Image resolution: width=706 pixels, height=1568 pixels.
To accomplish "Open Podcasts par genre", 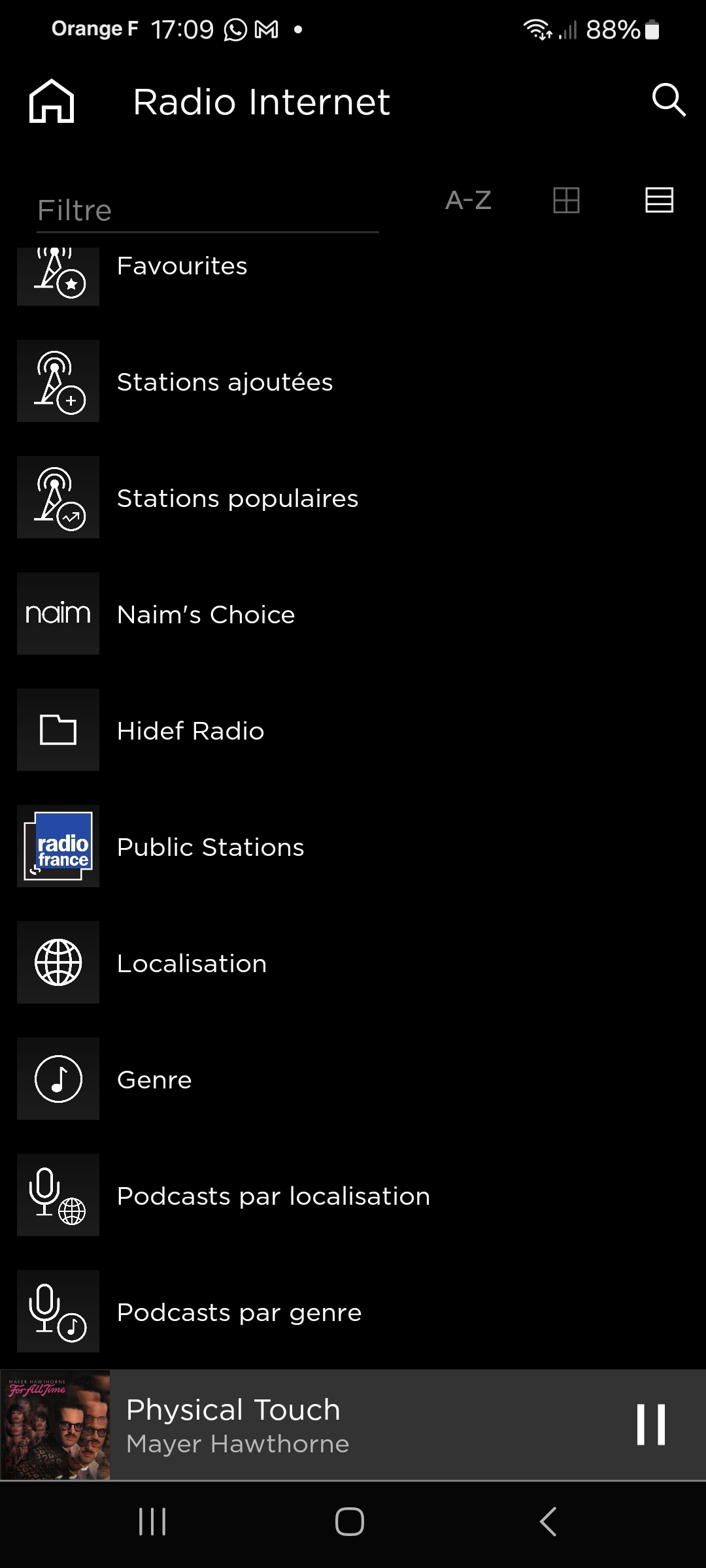I will coord(239,1313).
